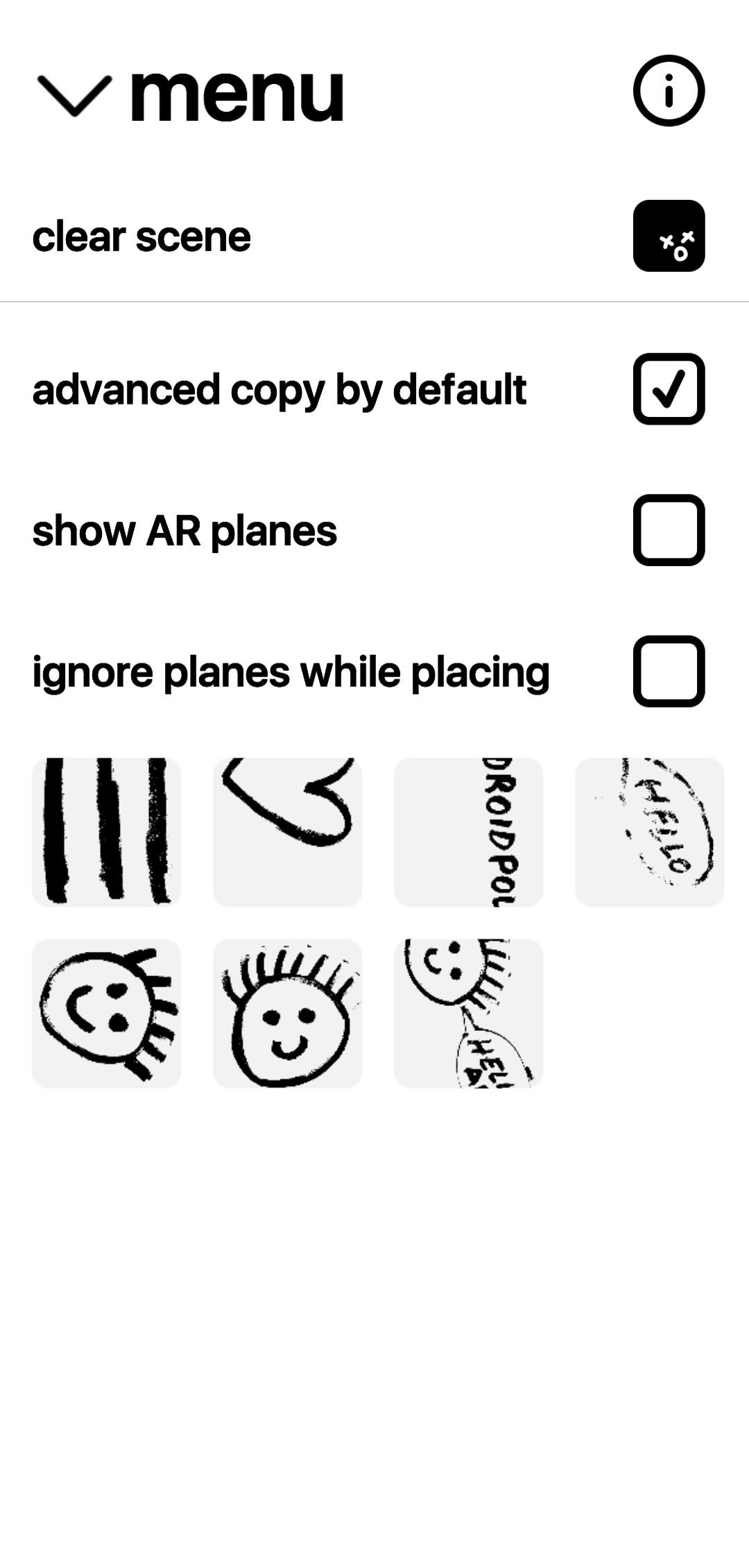The image size is (749, 1568).
Task: Click the clear scene text label
Action: pyautogui.click(x=141, y=236)
